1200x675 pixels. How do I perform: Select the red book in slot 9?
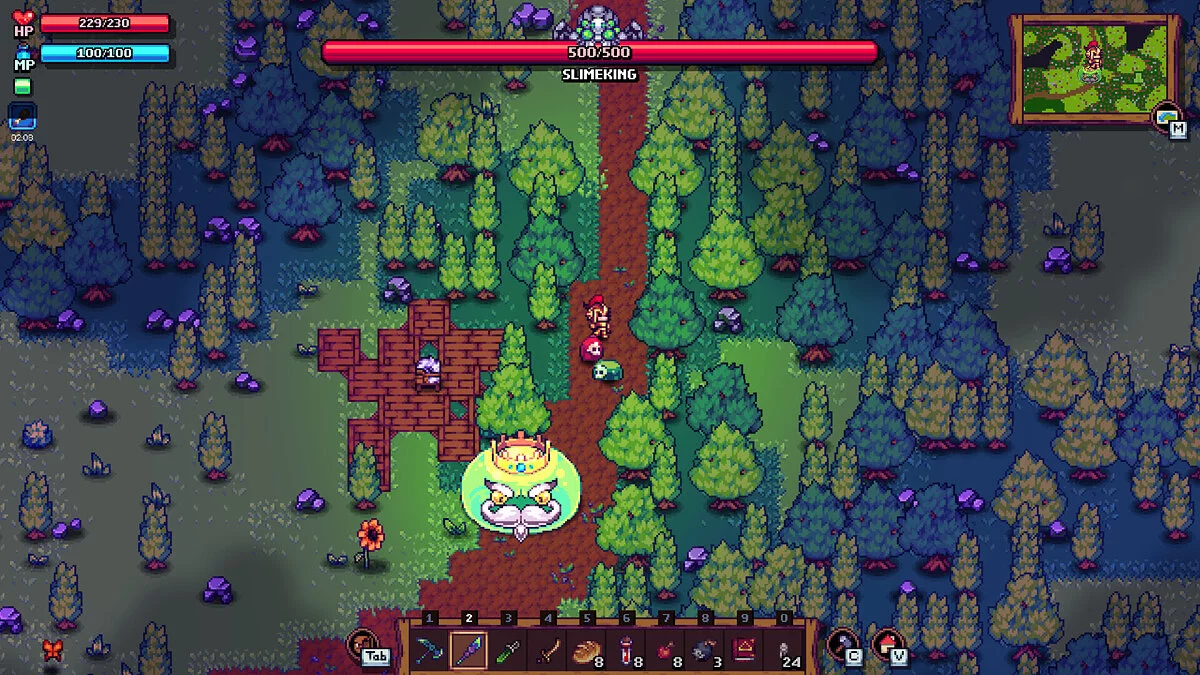[x=743, y=651]
